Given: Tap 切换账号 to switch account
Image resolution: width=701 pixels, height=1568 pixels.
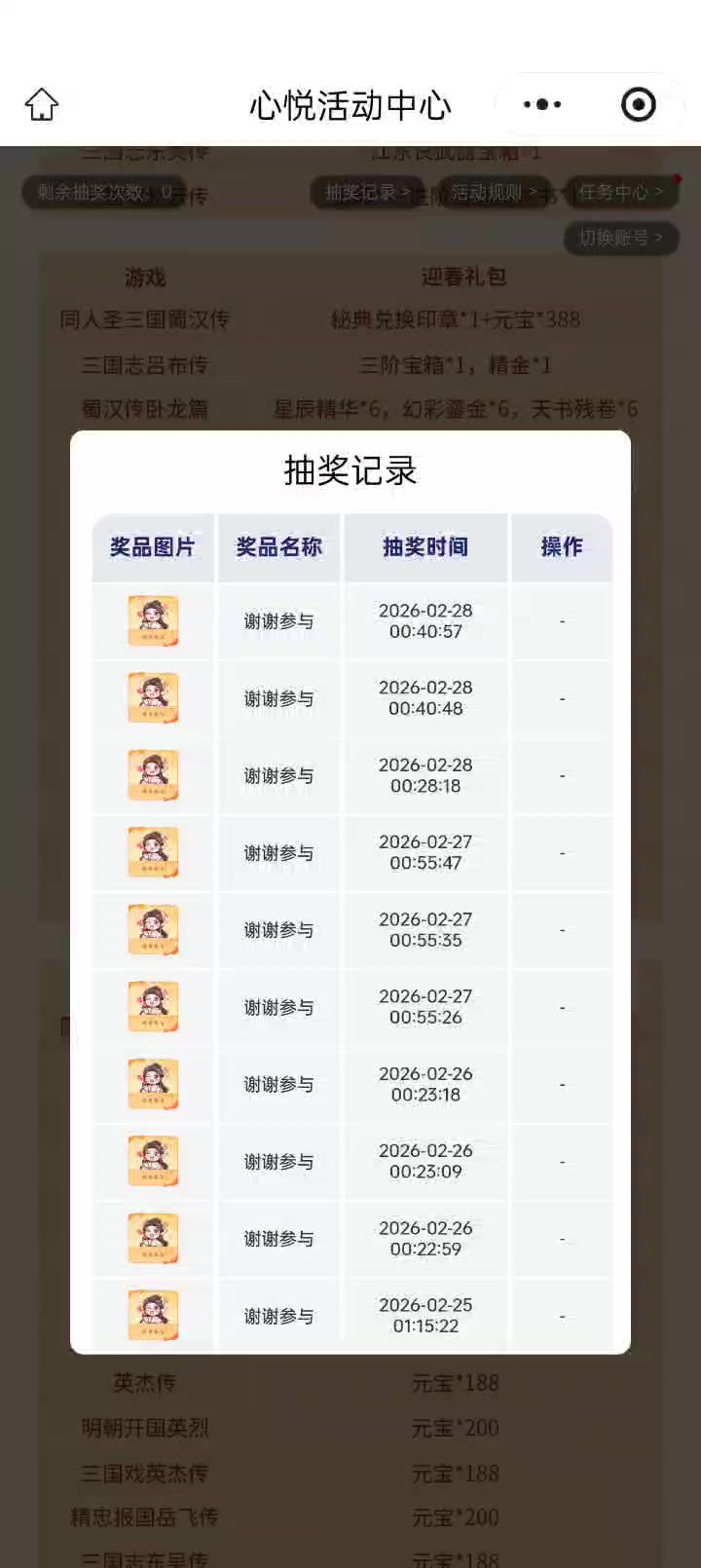Looking at the screenshot, I should coord(620,238).
